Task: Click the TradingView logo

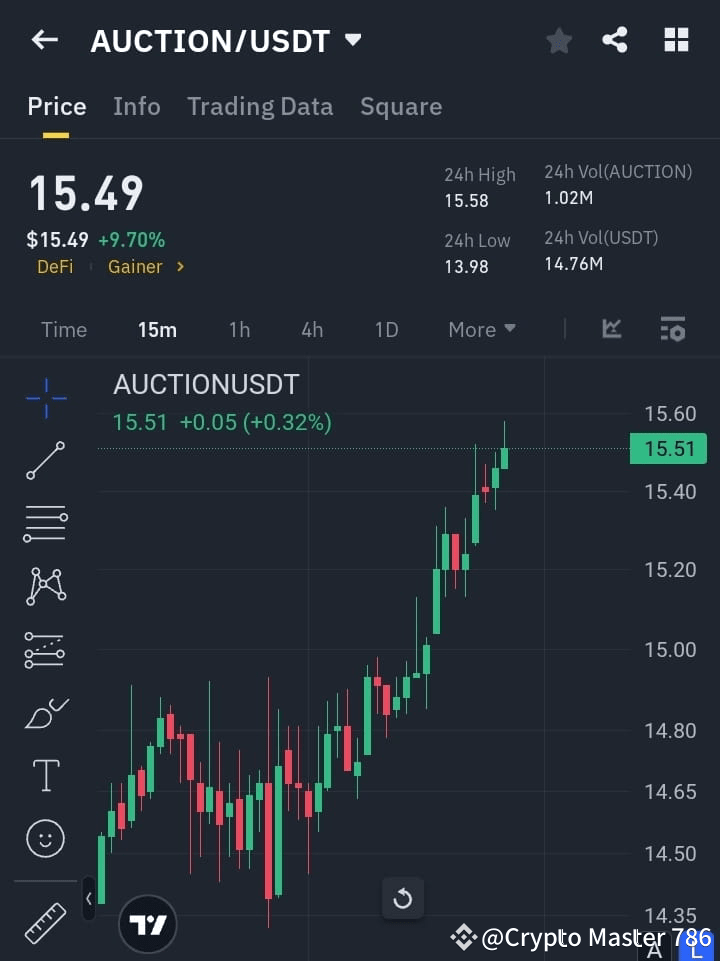Action: click(x=148, y=923)
